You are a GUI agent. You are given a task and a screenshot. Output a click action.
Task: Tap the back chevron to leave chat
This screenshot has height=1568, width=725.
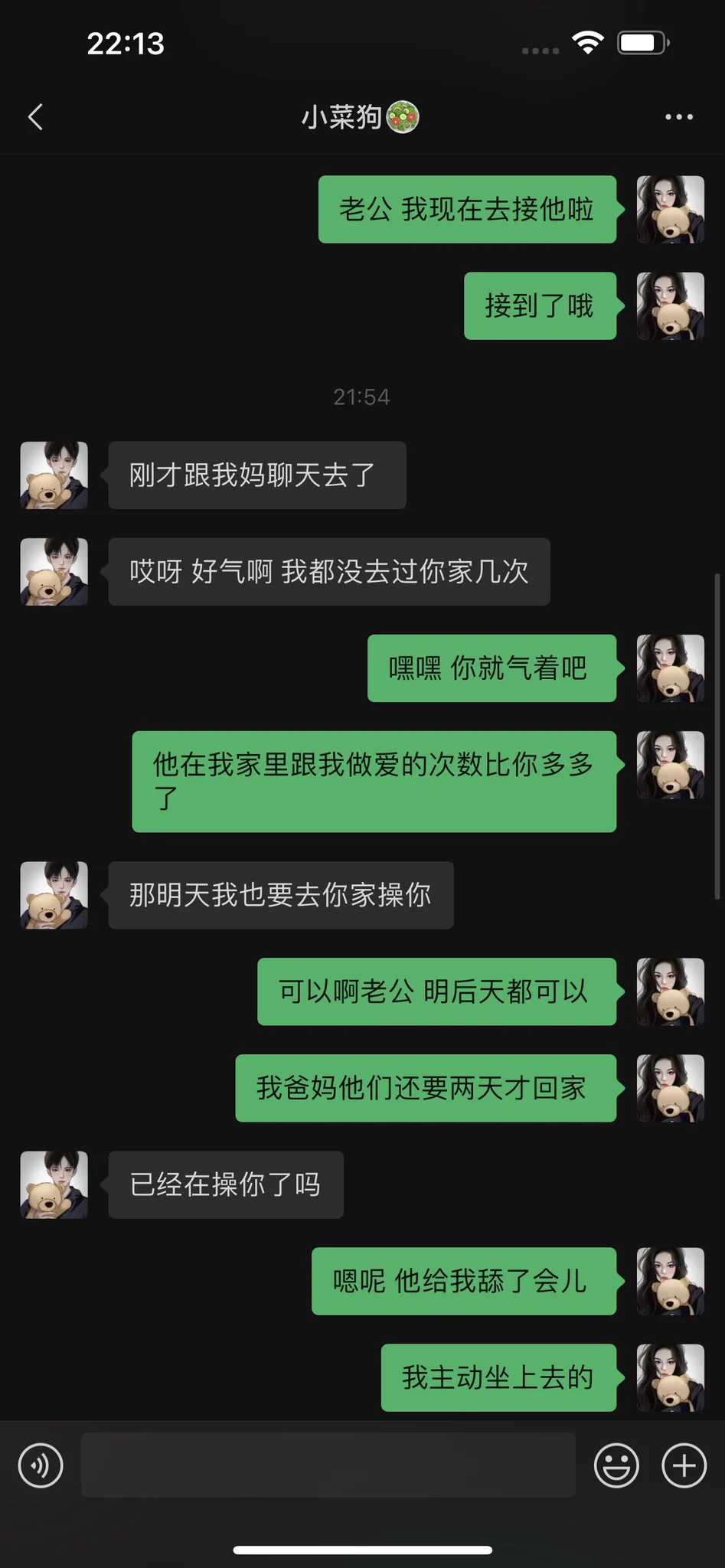coord(34,116)
